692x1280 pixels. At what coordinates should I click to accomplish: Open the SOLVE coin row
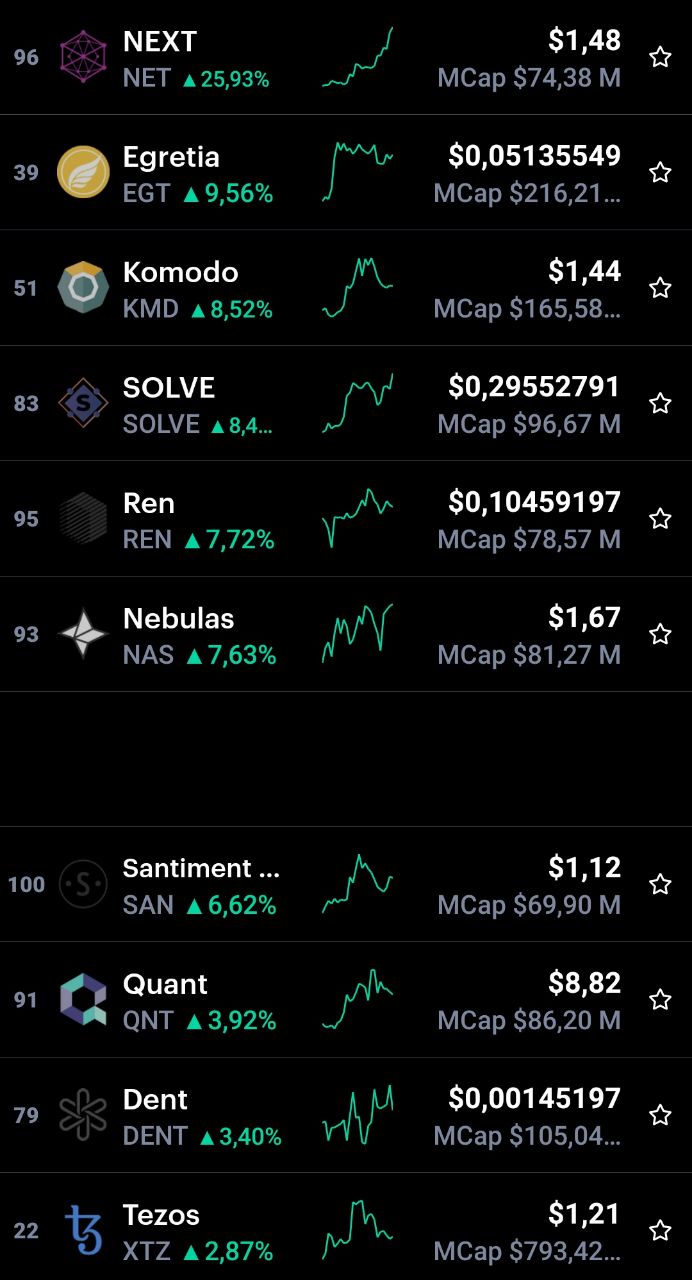tap(346, 403)
